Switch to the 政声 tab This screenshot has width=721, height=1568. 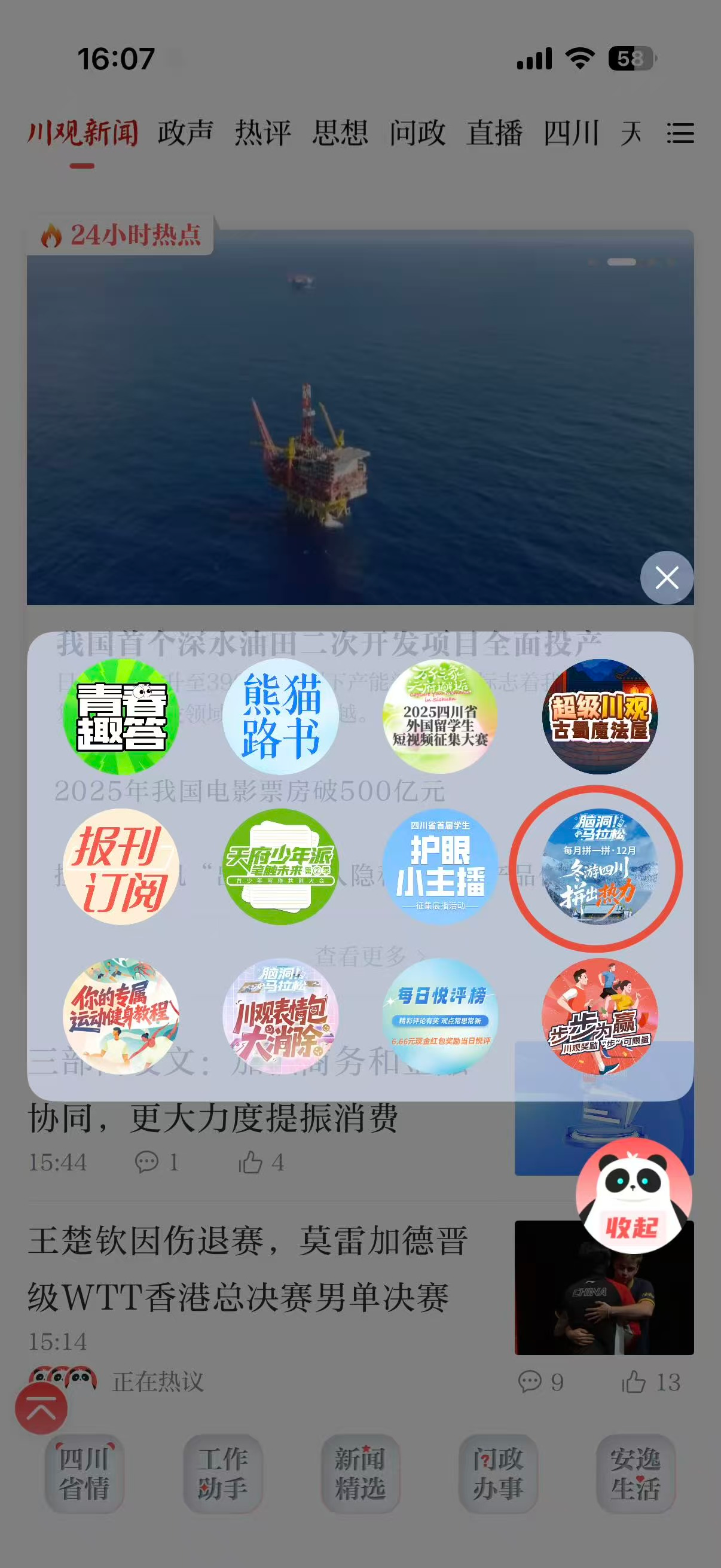coord(185,133)
